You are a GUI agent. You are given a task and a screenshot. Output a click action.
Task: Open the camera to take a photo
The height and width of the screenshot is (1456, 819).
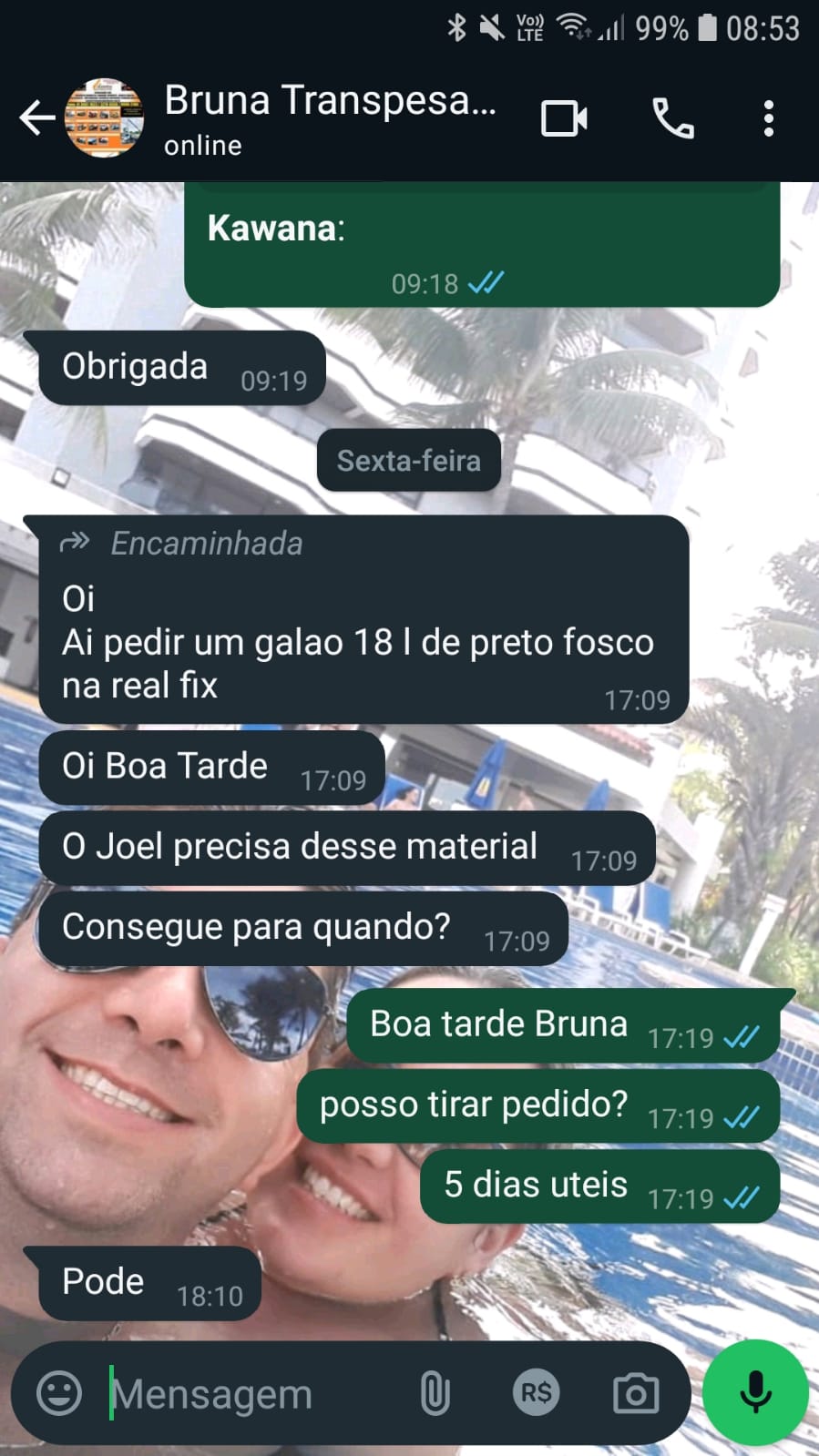tap(636, 1393)
